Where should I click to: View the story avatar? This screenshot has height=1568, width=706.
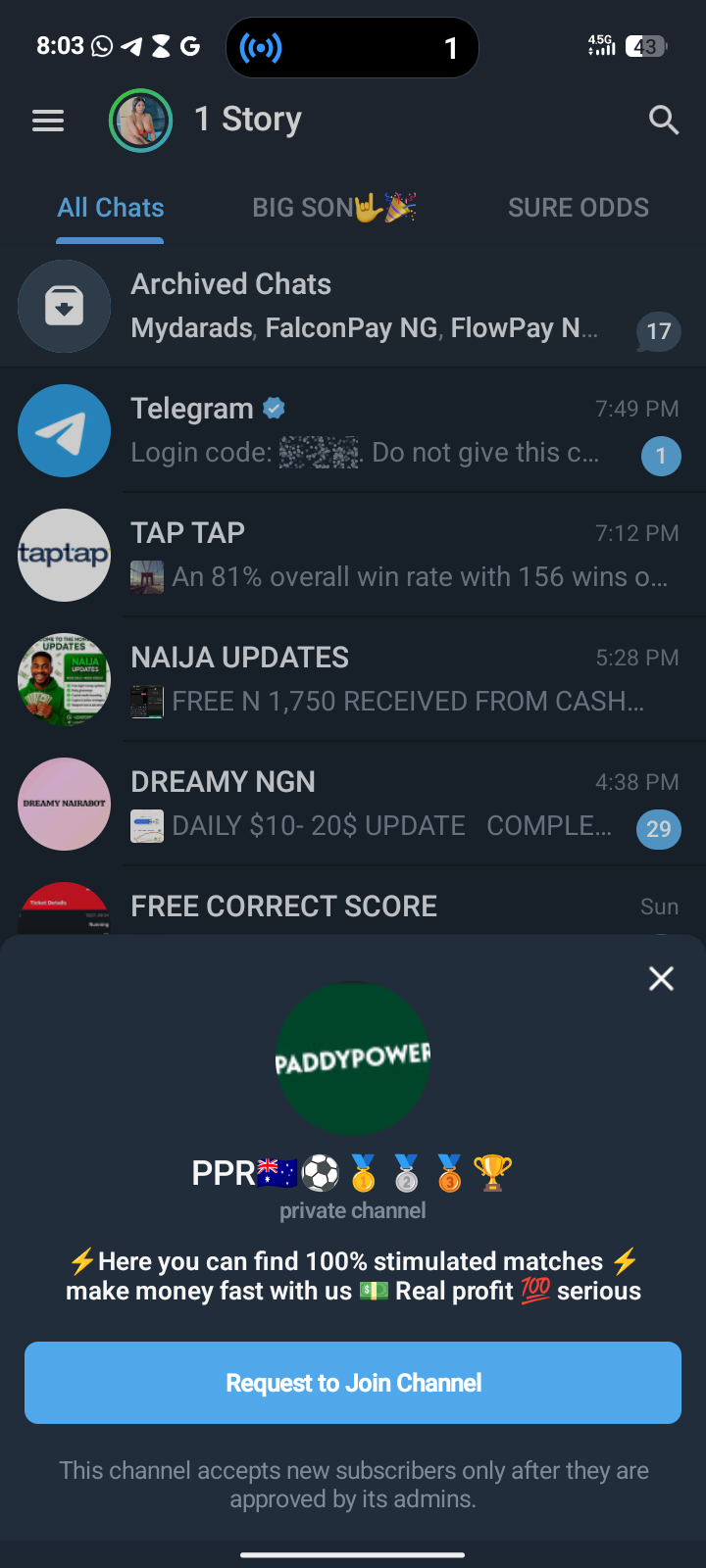pyautogui.click(x=141, y=121)
